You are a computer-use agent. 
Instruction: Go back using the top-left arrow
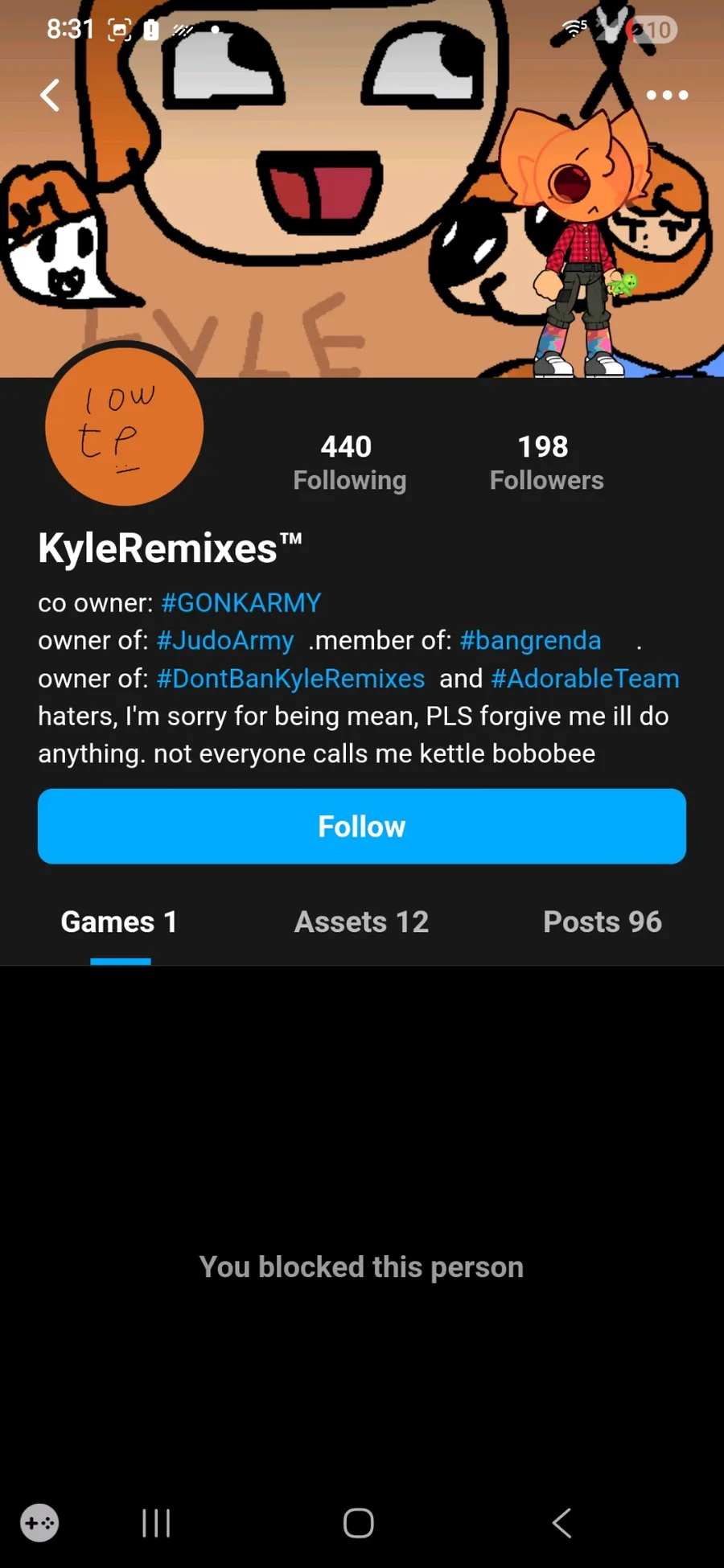click(50, 95)
